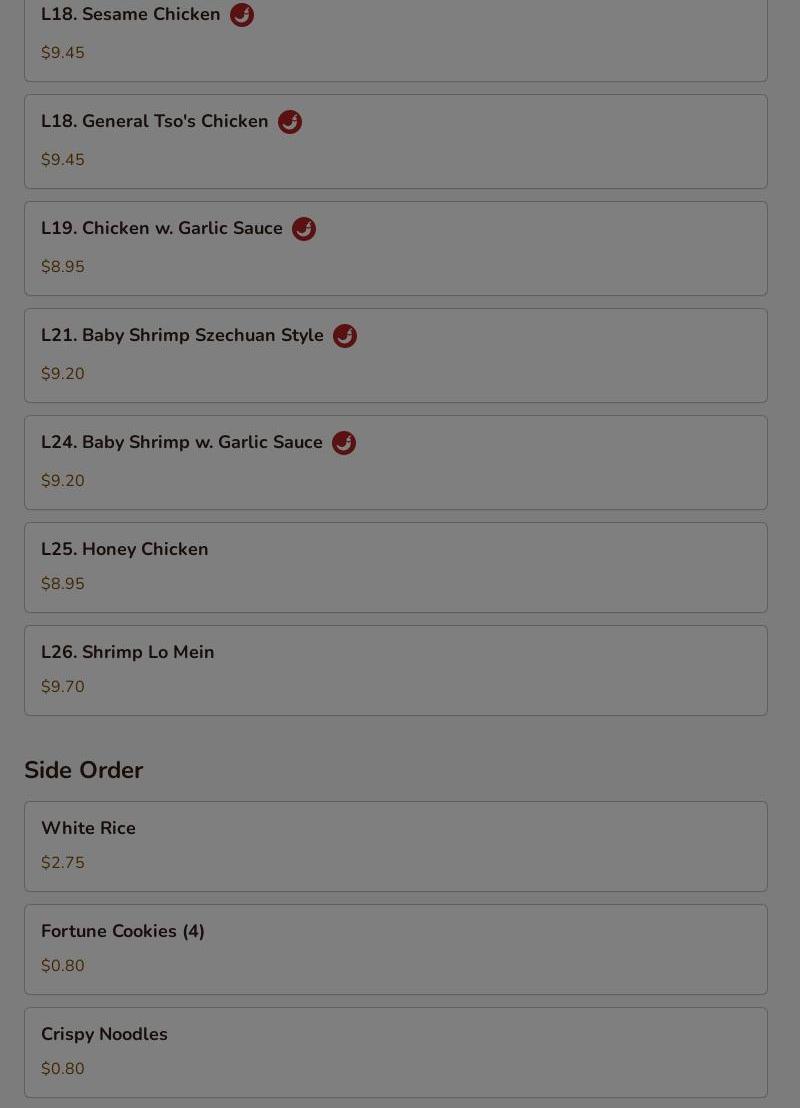Click the spicy icon next to Sesame Chicken
This screenshot has height=1108, width=800.
[241, 14]
